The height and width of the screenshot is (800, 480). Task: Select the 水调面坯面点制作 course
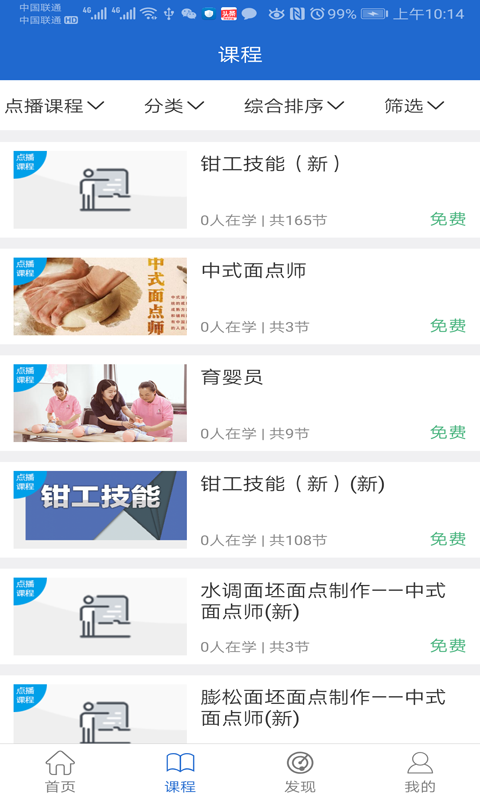(x=240, y=616)
